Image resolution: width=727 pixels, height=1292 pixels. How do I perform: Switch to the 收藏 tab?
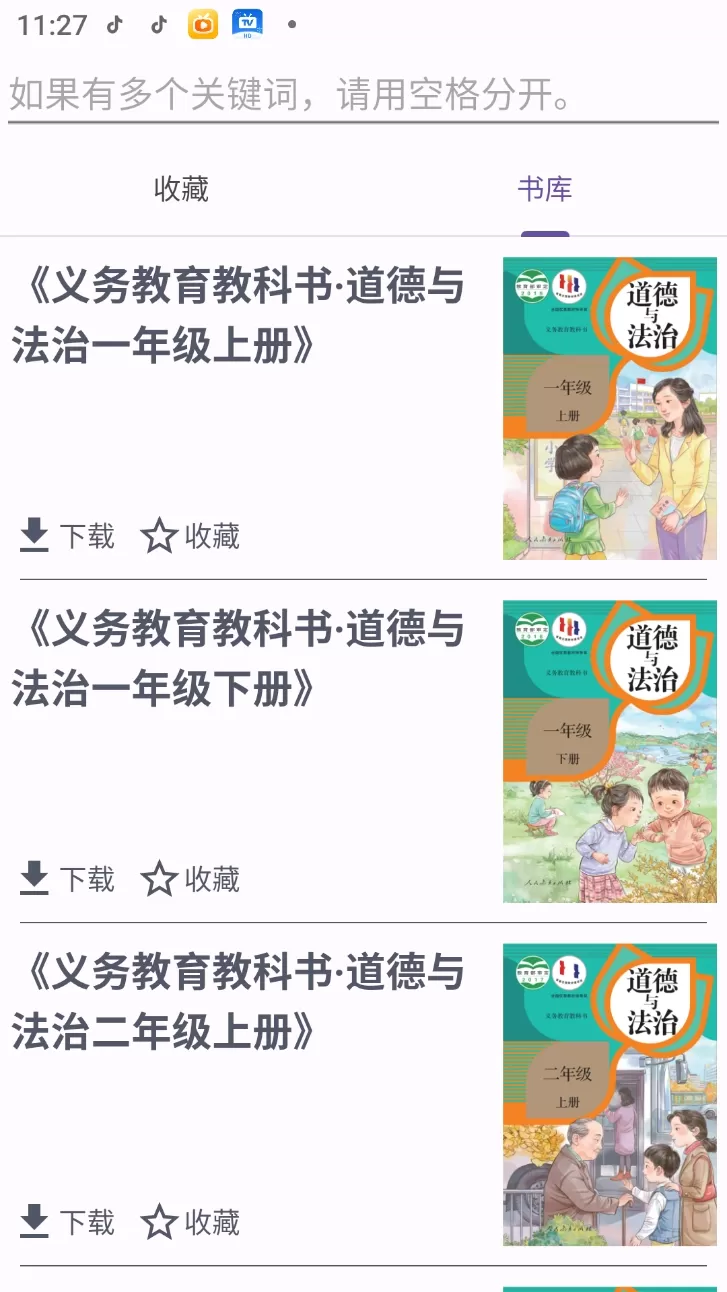click(x=181, y=188)
